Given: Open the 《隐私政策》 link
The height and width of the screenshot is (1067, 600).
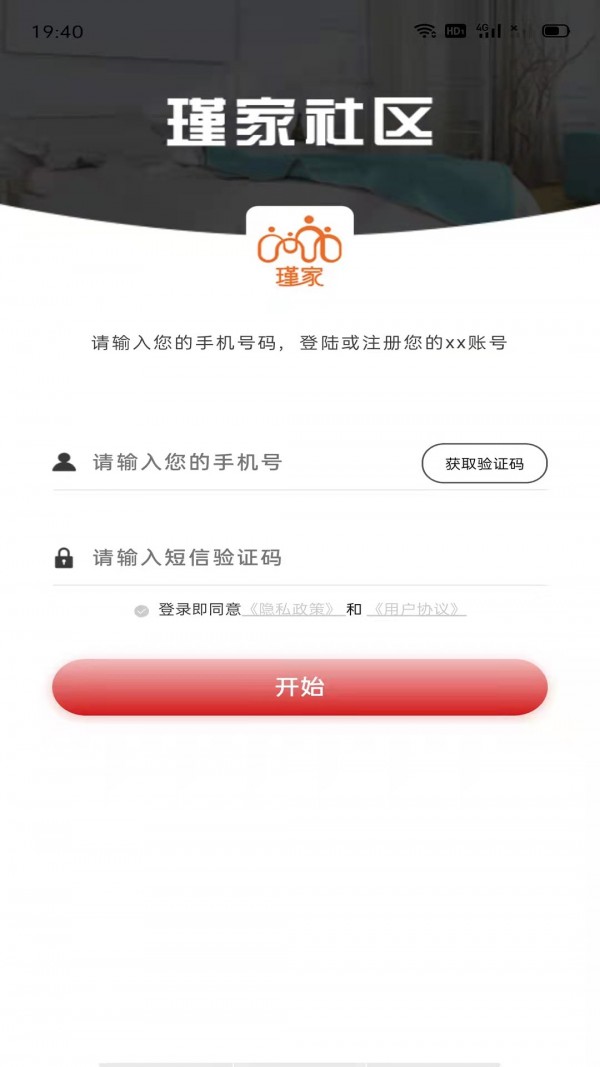Looking at the screenshot, I should point(294,609).
